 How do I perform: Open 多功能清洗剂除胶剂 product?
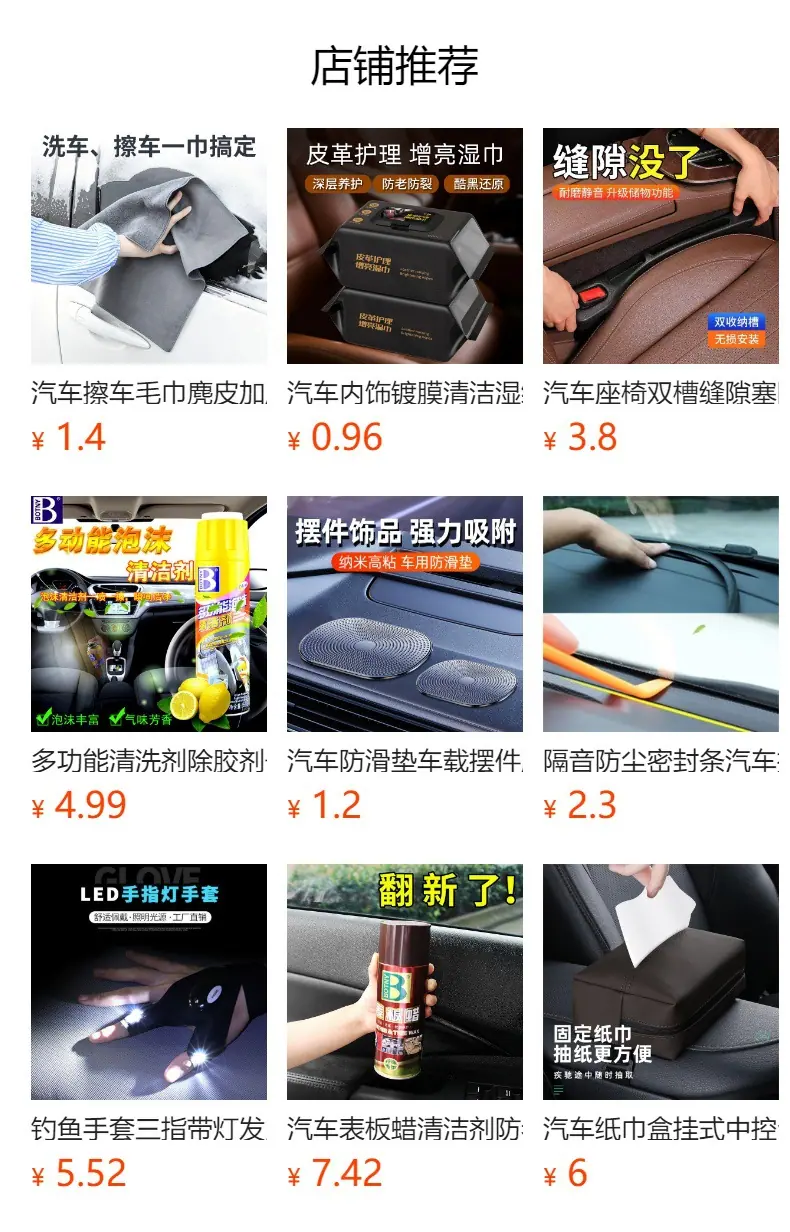point(149,660)
